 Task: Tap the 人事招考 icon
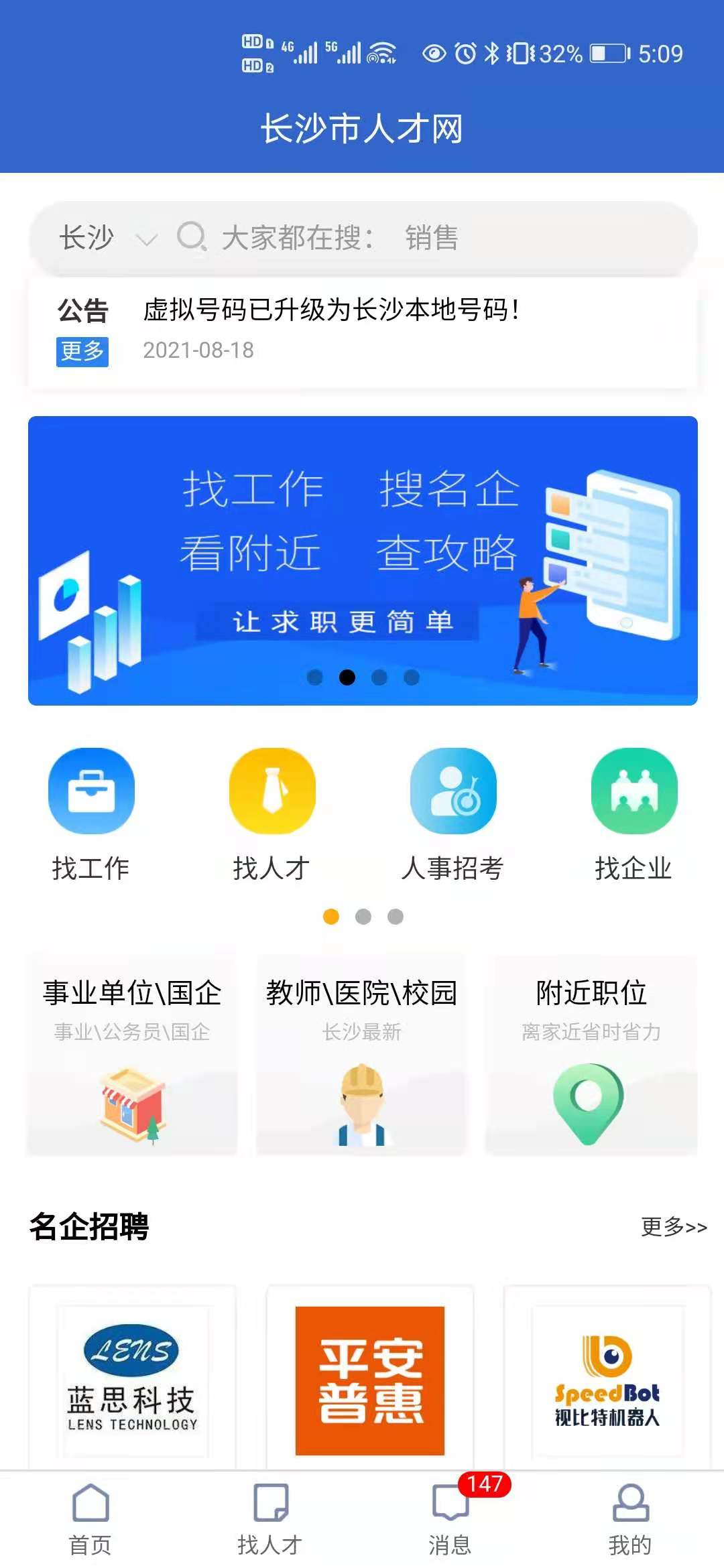click(x=453, y=791)
